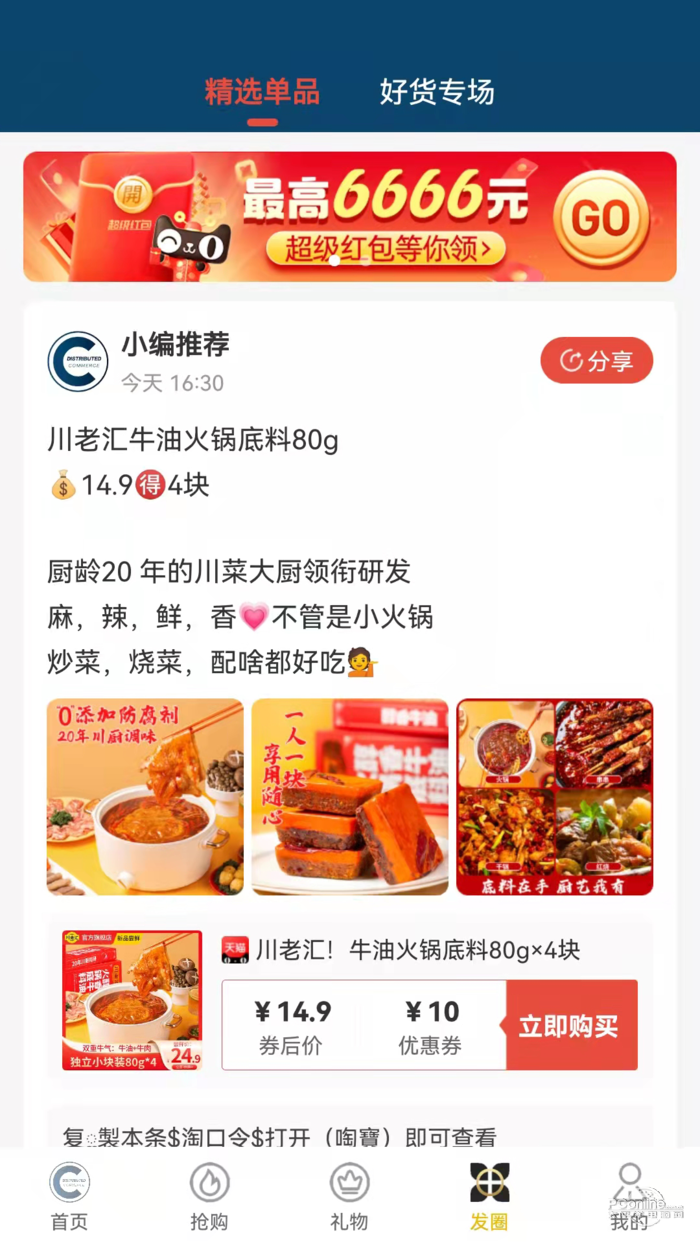
Task: Switch to the 好货专场 tab
Action: pos(437,92)
